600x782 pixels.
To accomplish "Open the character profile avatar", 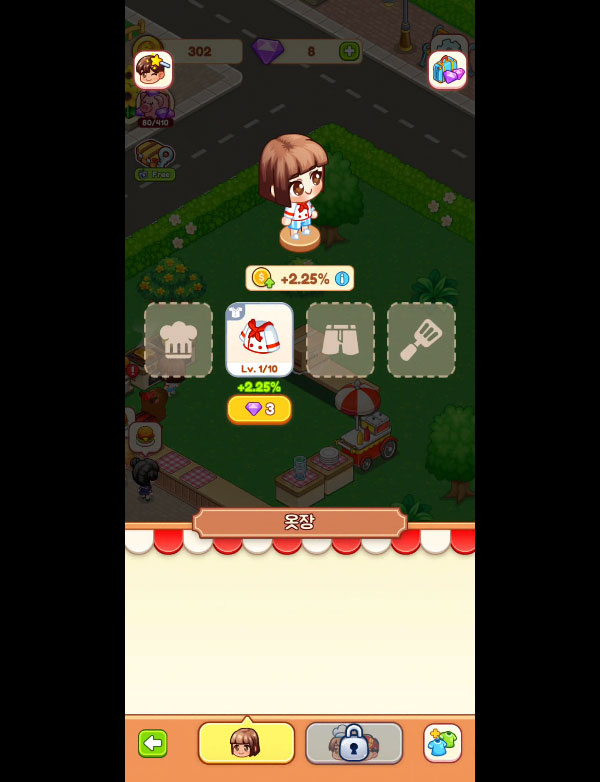I will (153, 69).
